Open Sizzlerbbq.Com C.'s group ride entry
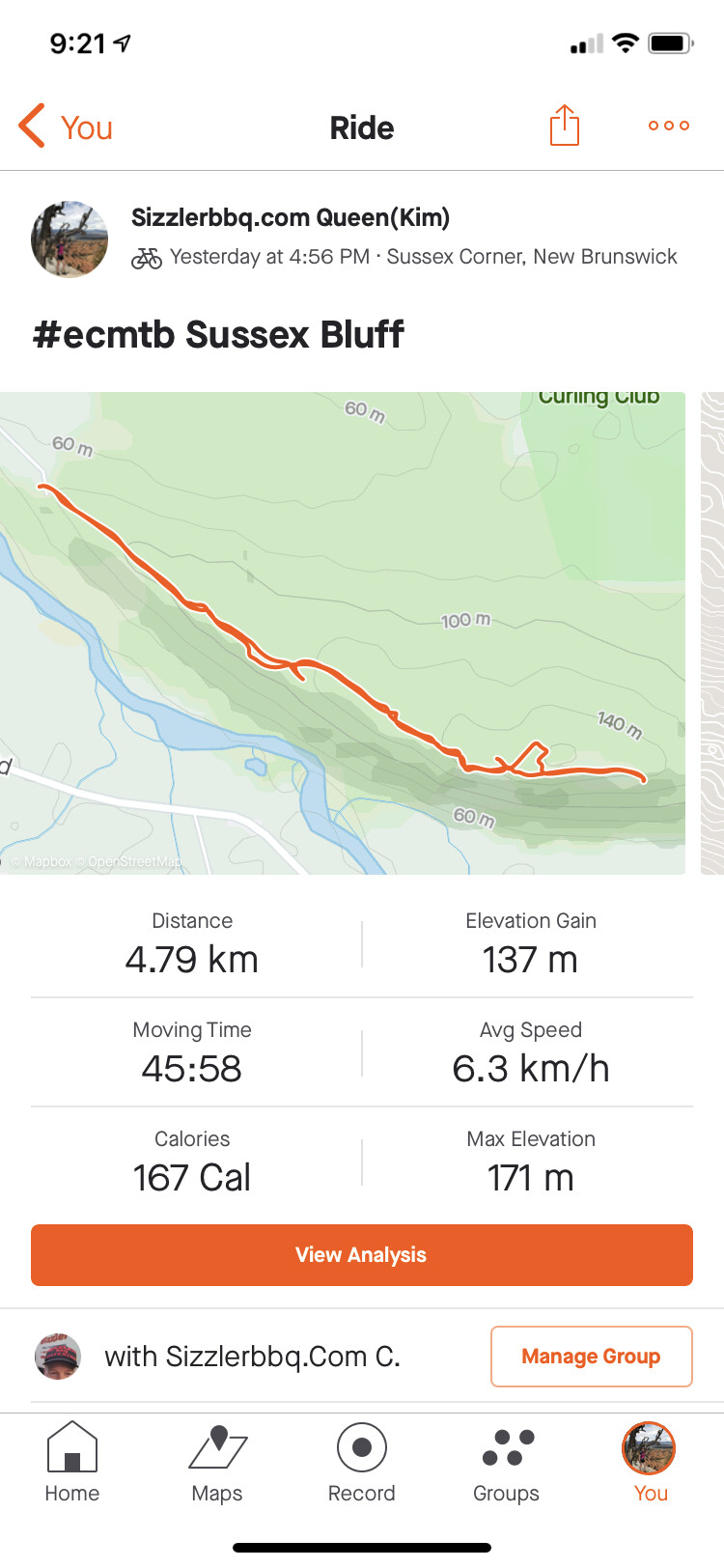Screen dimensions: 724x1568 (251, 1356)
